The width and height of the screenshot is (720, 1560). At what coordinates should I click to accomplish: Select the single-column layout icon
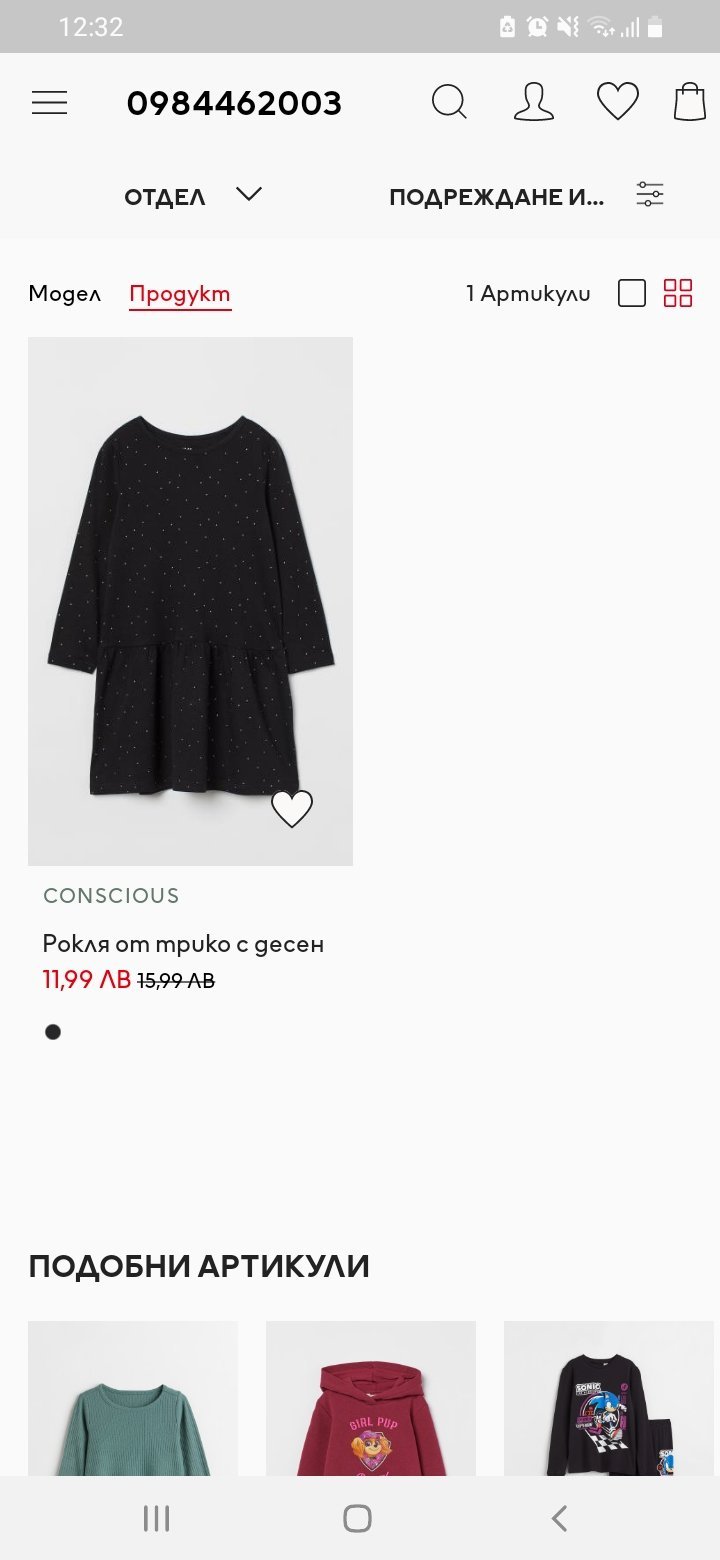tap(632, 293)
